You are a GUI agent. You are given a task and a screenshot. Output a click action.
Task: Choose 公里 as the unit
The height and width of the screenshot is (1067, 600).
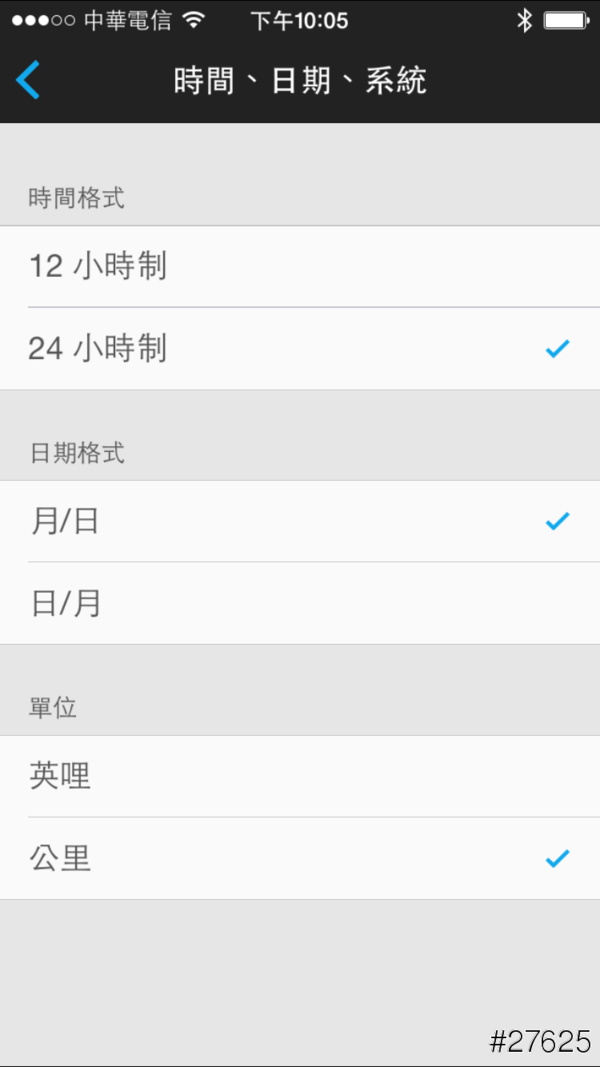click(x=300, y=859)
